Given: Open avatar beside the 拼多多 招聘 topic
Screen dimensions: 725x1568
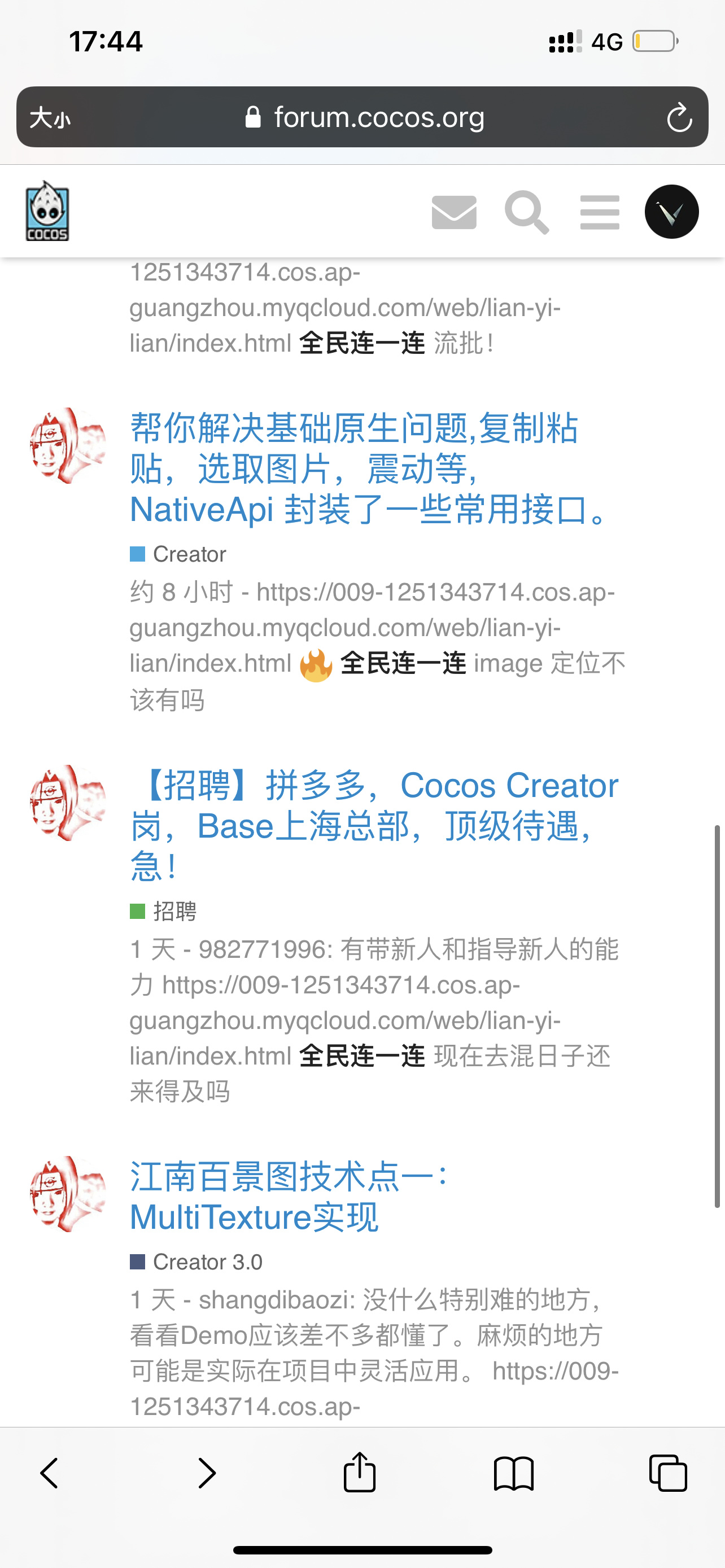Looking at the screenshot, I should [68, 804].
